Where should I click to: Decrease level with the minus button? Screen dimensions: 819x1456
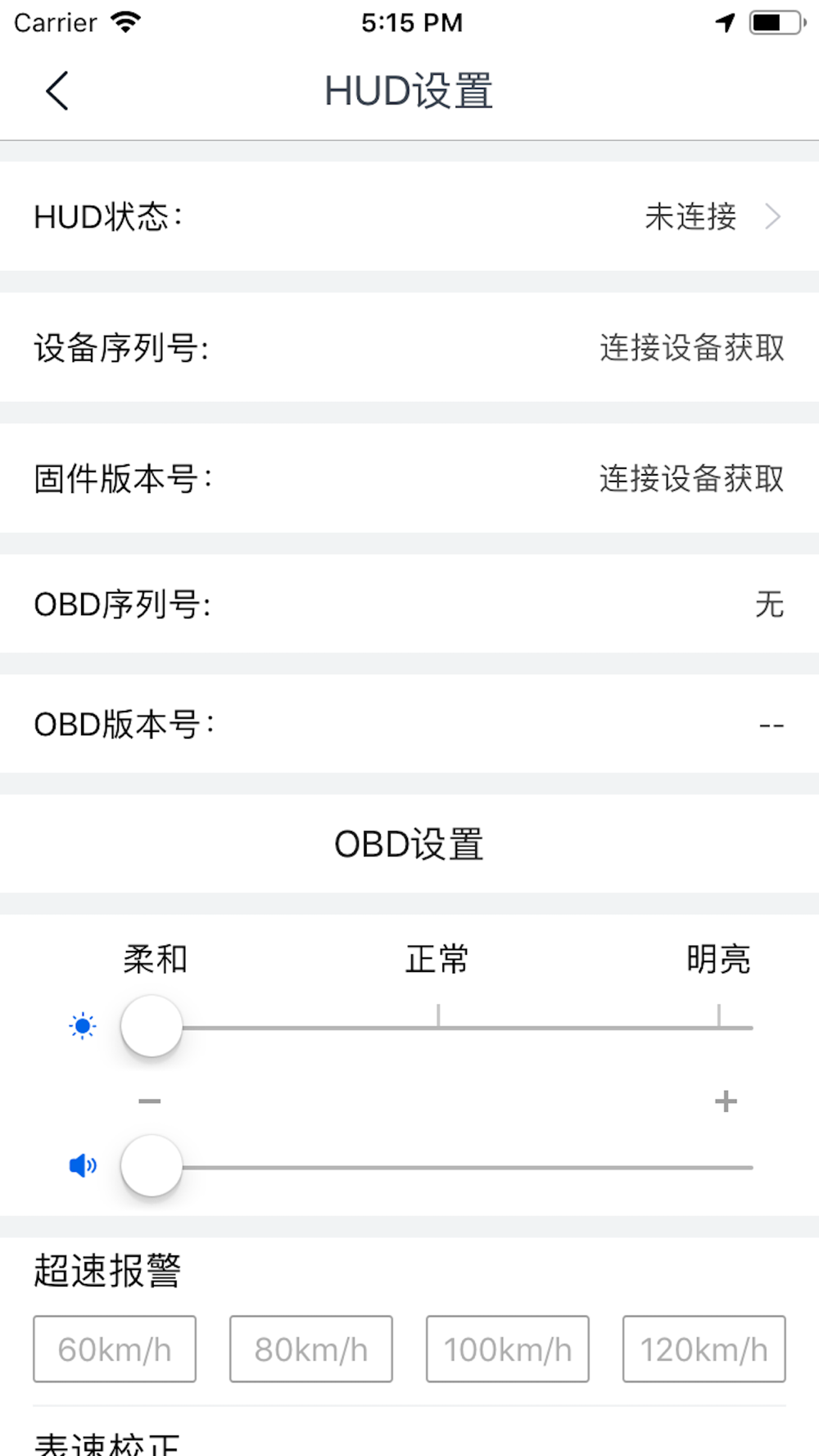click(150, 1101)
